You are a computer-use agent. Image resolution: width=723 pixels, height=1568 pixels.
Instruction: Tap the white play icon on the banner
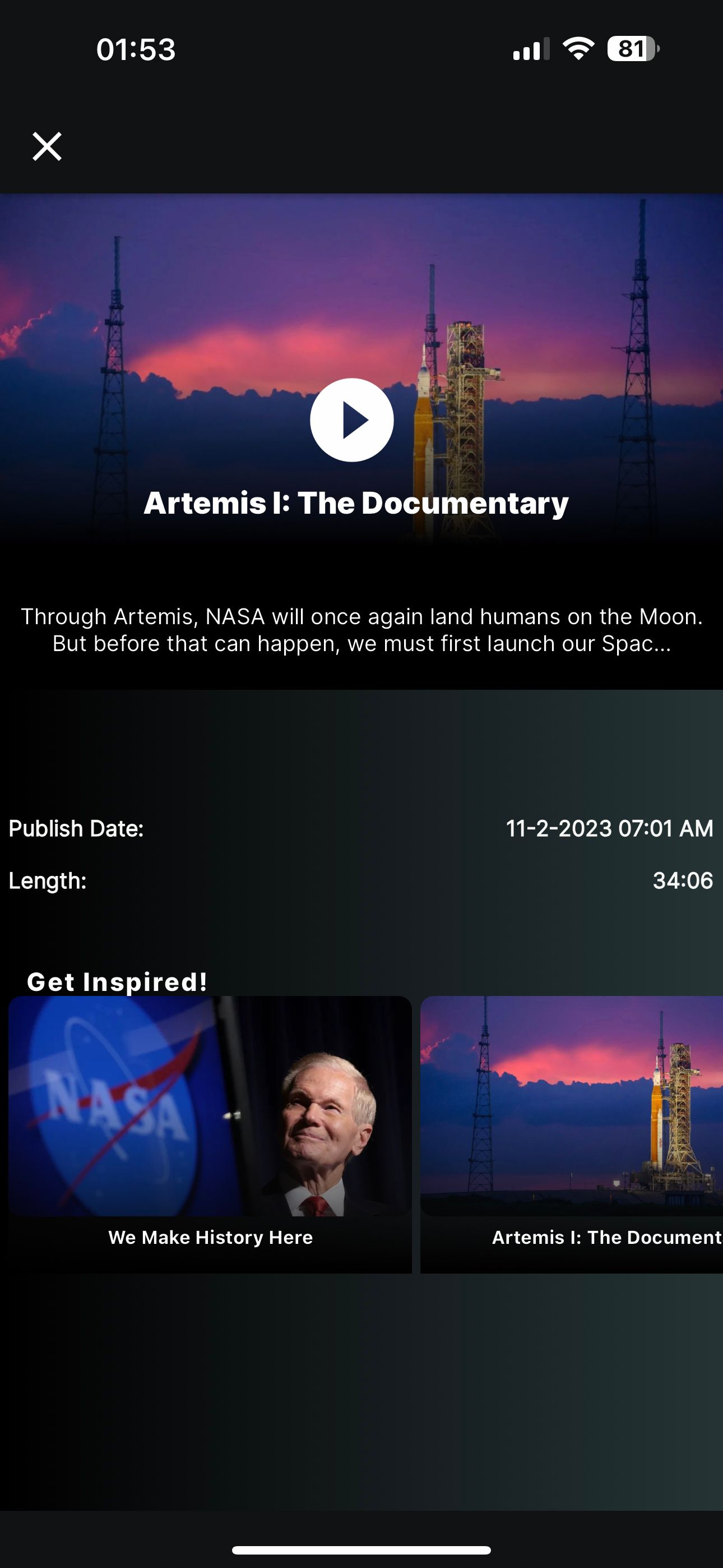click(x=350, y=420)
